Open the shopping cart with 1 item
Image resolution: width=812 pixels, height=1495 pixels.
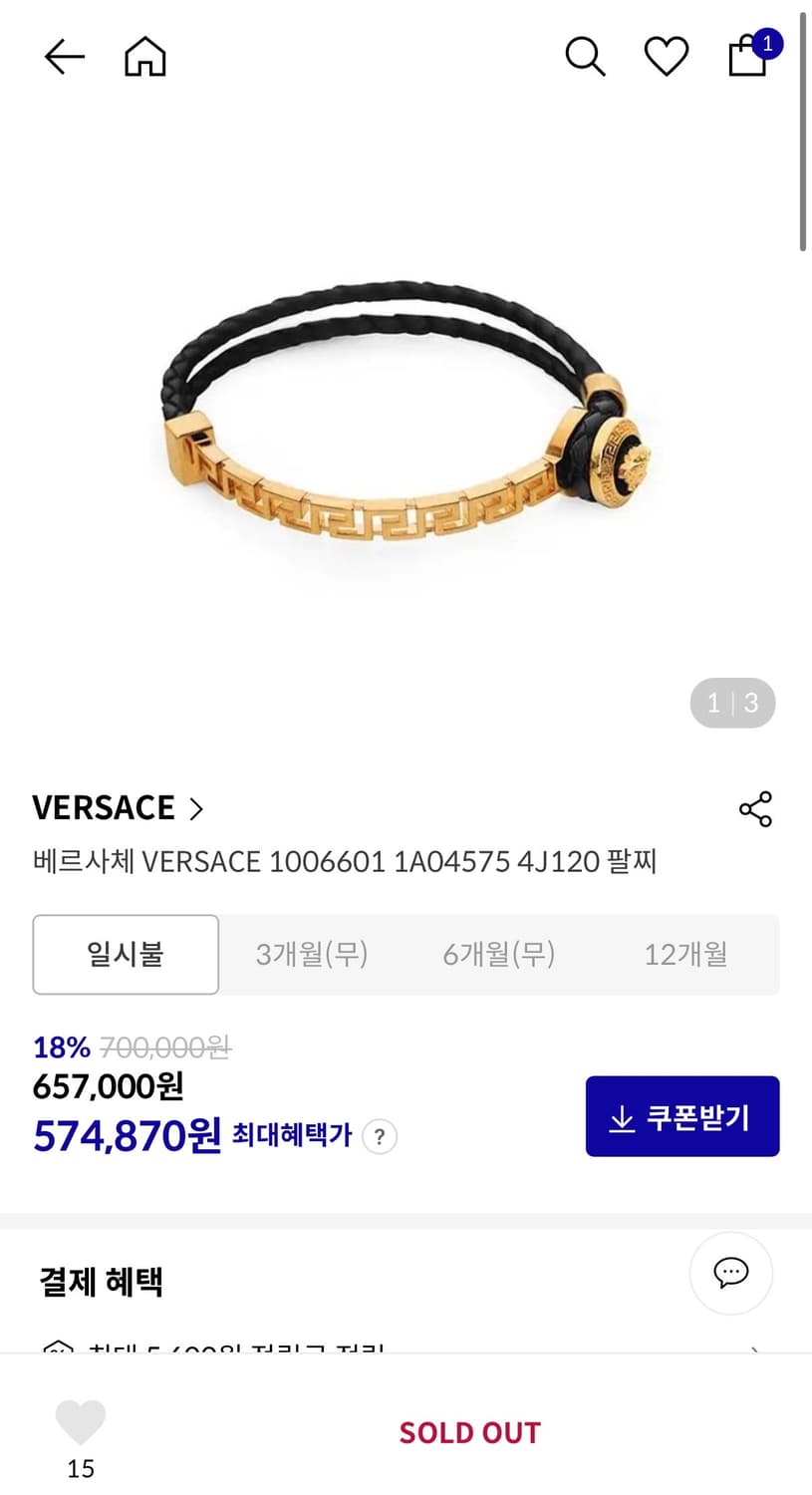pyautogui.click(x=748, y=57)
